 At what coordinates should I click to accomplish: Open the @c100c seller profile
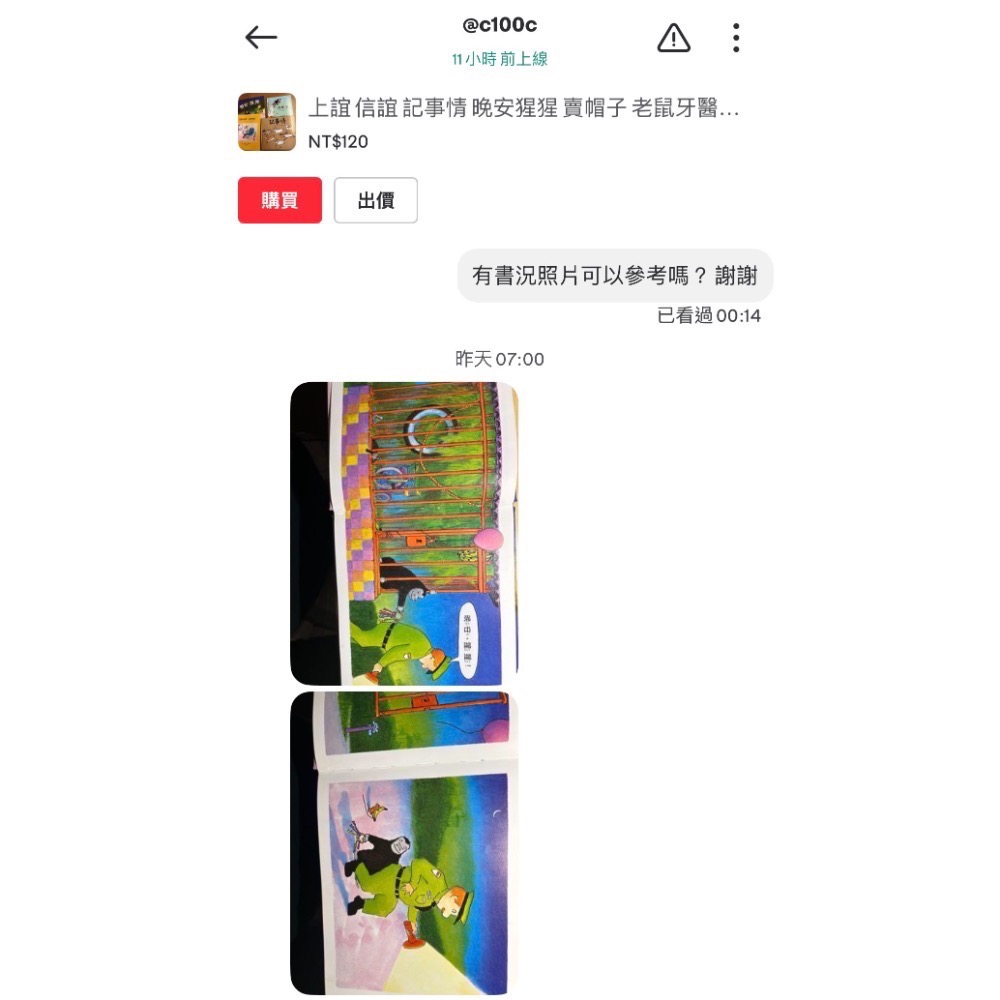pos(499,27)
